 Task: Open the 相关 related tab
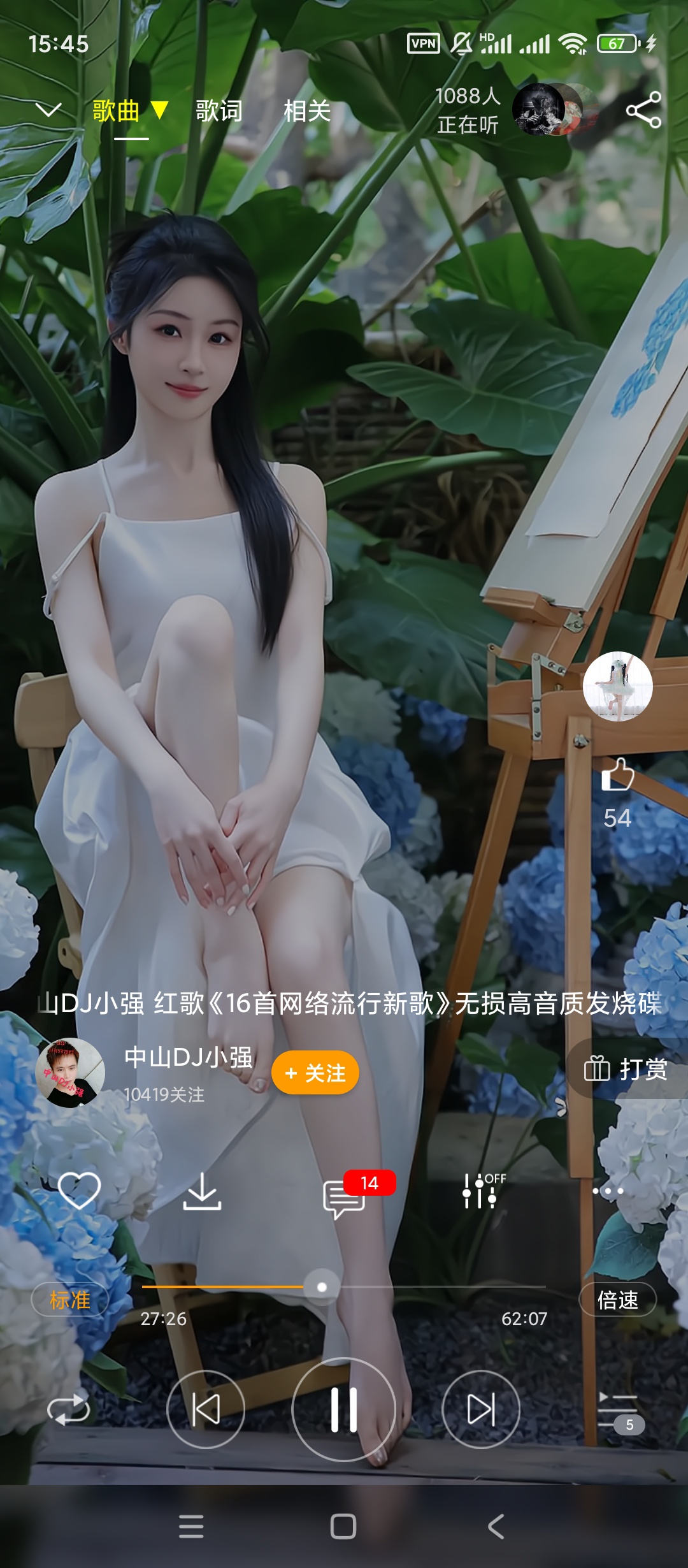(307, 111)
